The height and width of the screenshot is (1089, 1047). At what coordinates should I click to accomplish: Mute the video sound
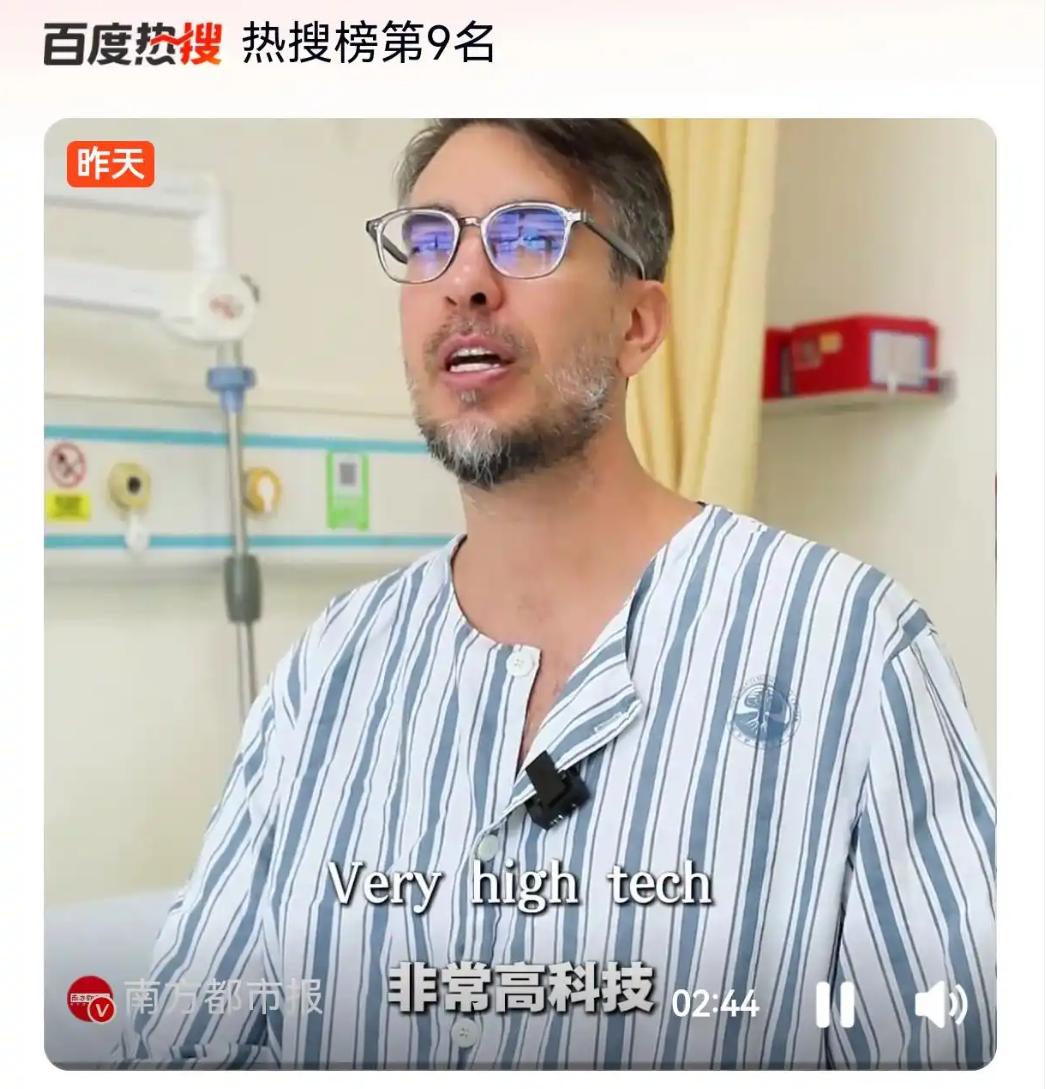pyautogui.click(x=939, y=1003)
